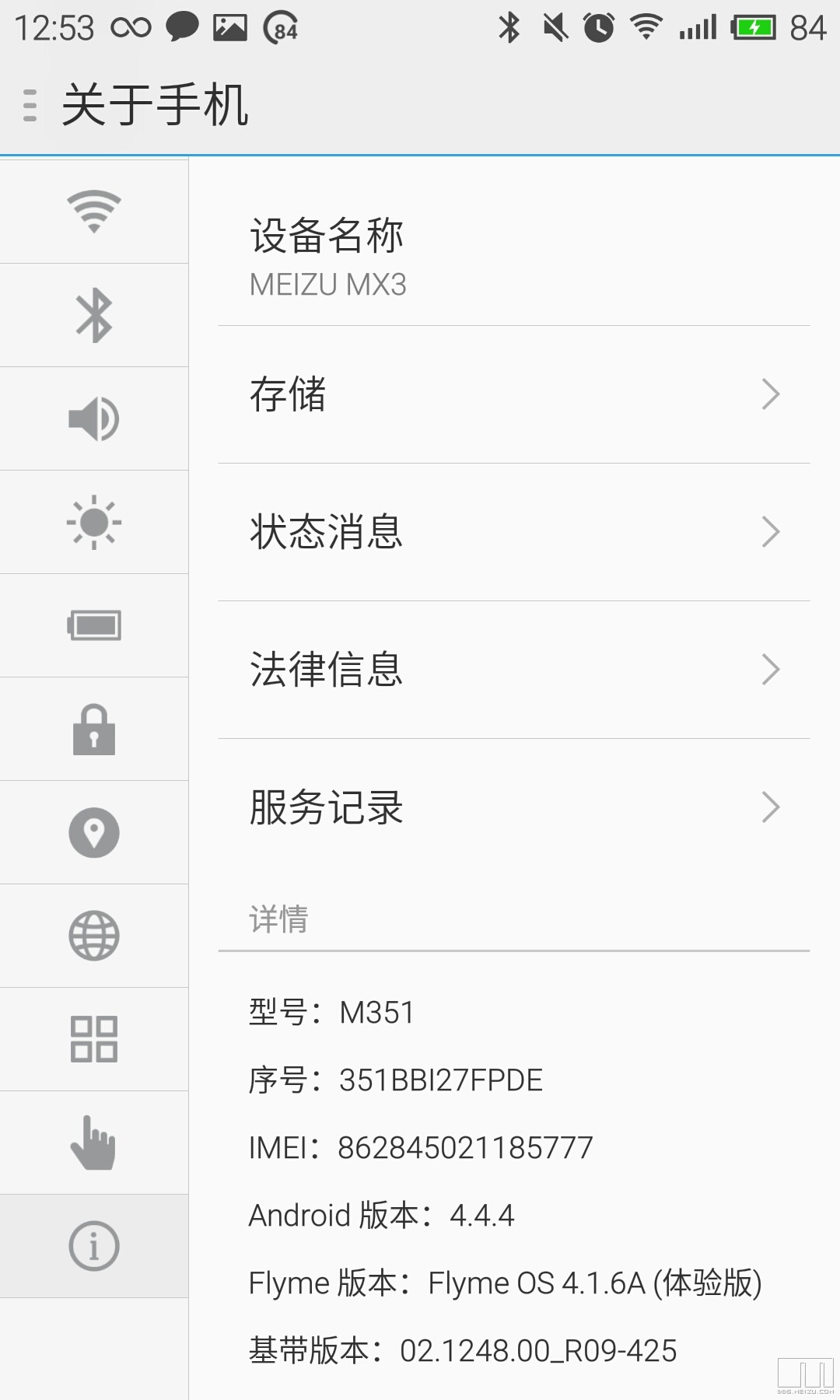Viewport: 840px width, 1400px height.
Task: Expand the 存储 storage entry
Action: tap(513, 395)
